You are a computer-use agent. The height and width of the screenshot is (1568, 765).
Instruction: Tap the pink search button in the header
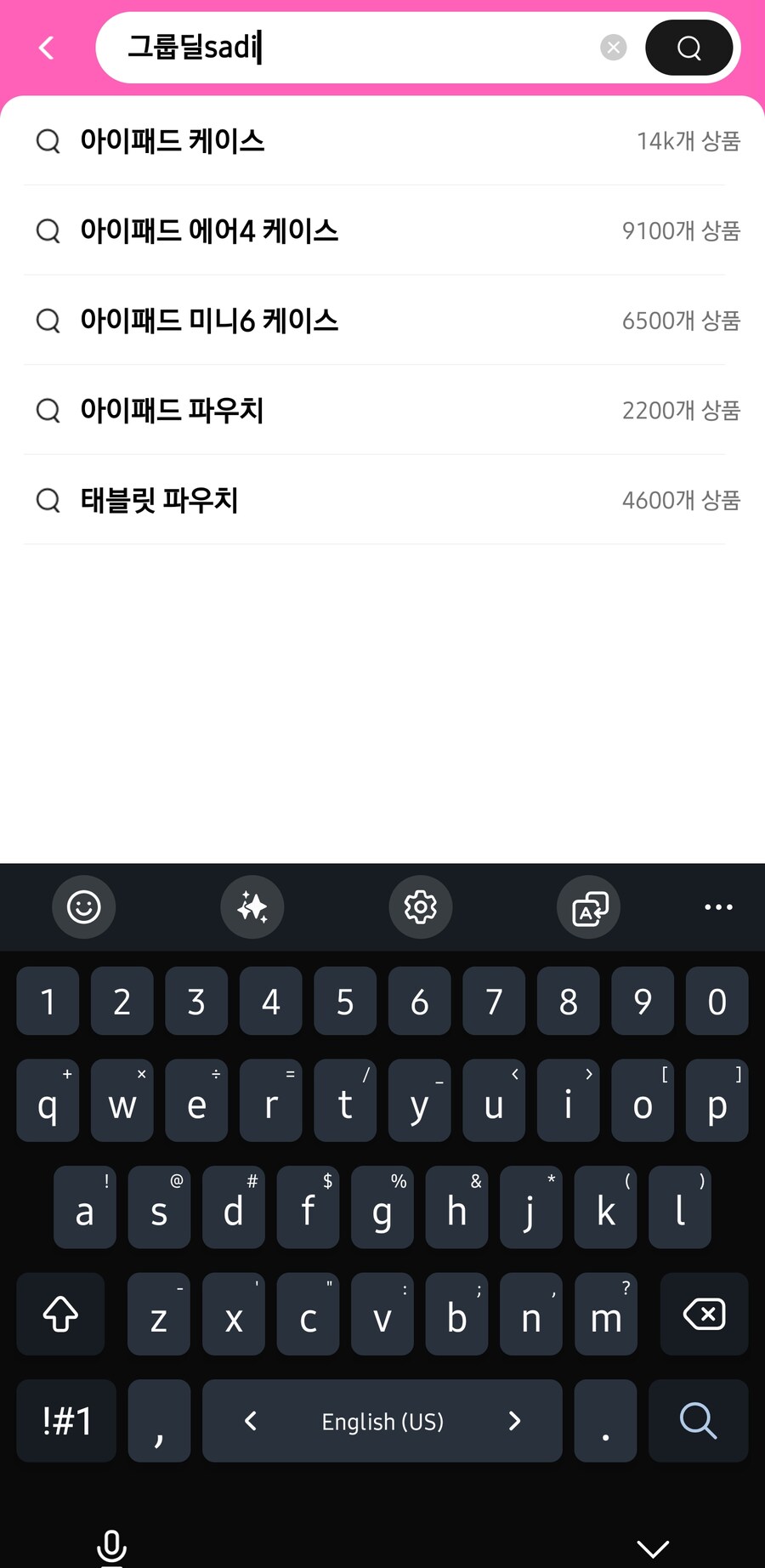688,48
